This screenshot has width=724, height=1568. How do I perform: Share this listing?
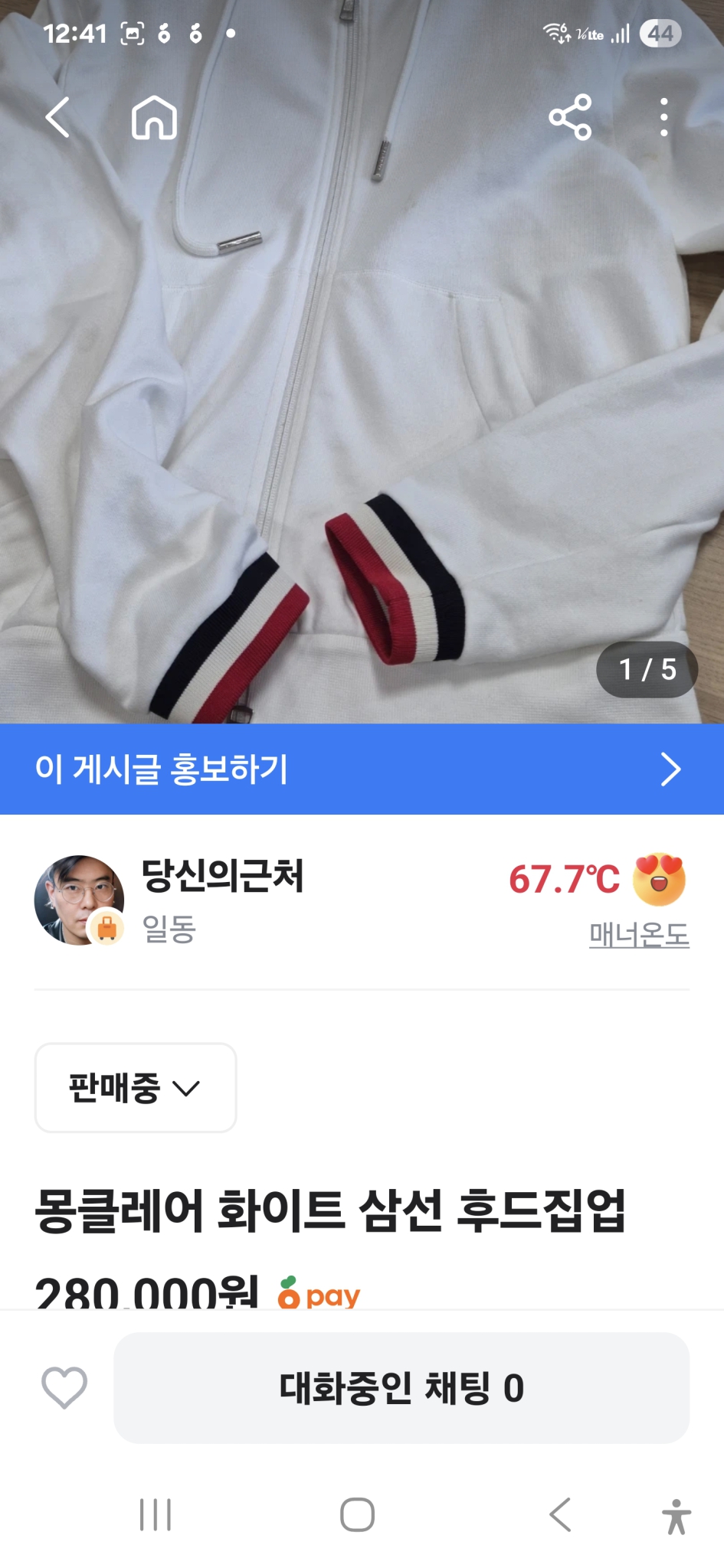568,117
